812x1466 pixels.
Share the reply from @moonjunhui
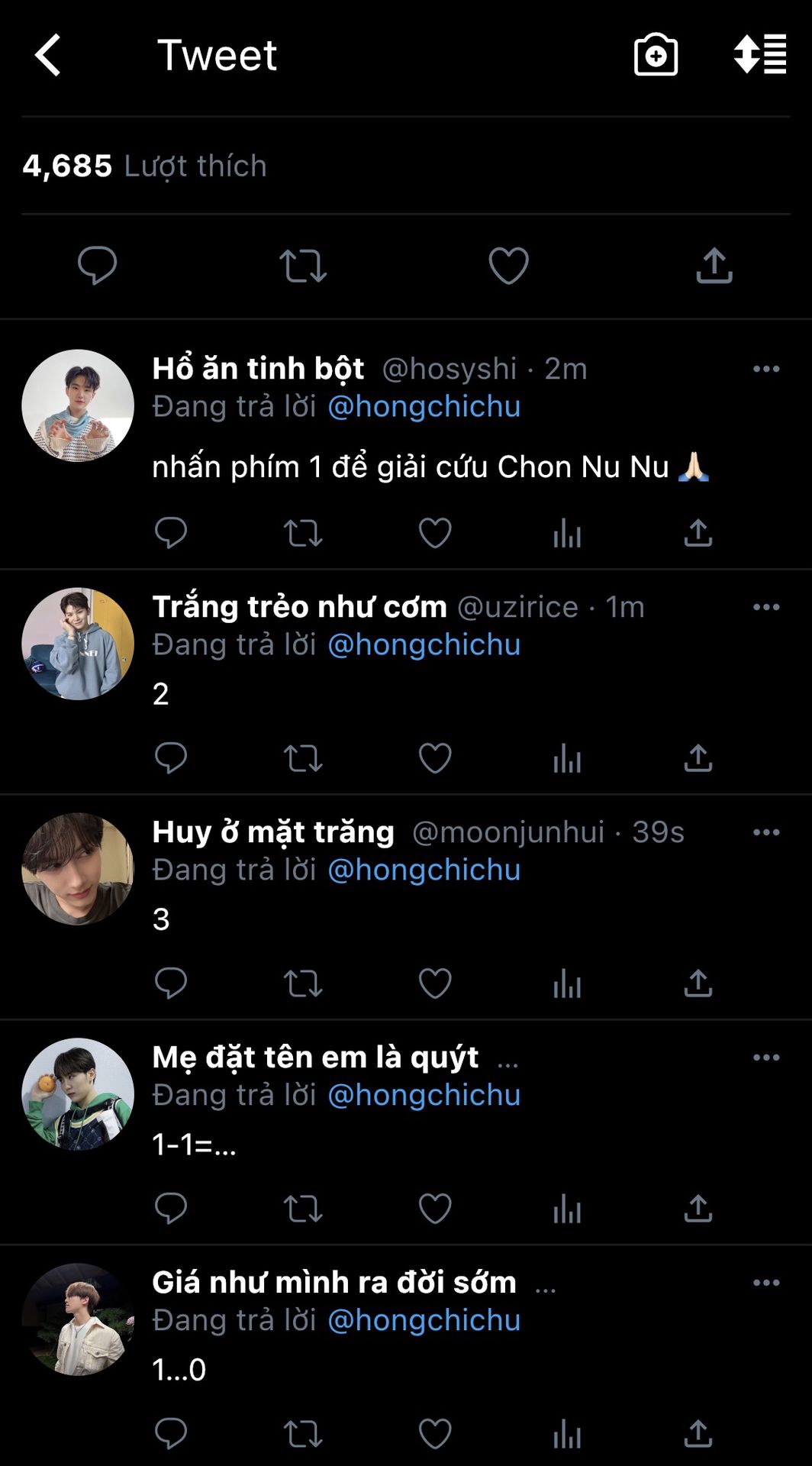point(698,983)
